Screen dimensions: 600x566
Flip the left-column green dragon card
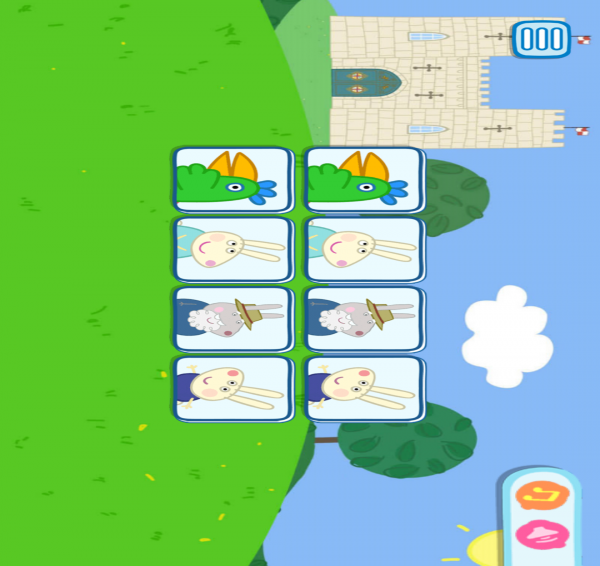click(233, 180)
